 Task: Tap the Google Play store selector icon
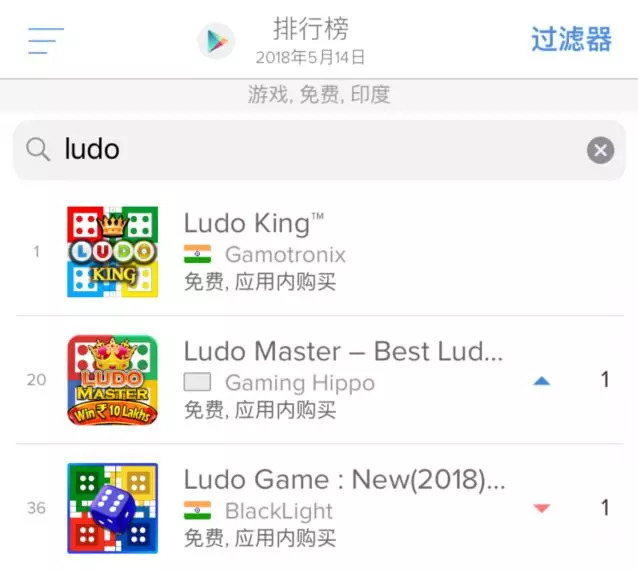click(x=215, y=40)
